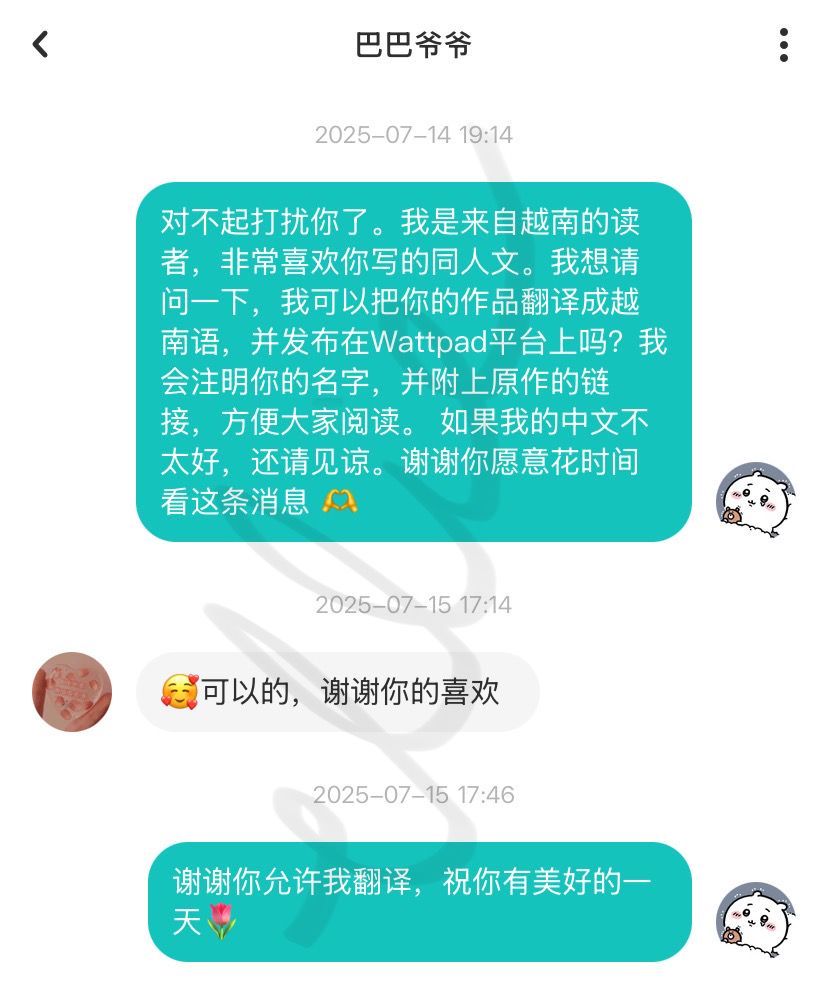The width and height of the screenshot is (828, 1005).
Task: Go back using the back arrow
Action: (x=40, y=44)
